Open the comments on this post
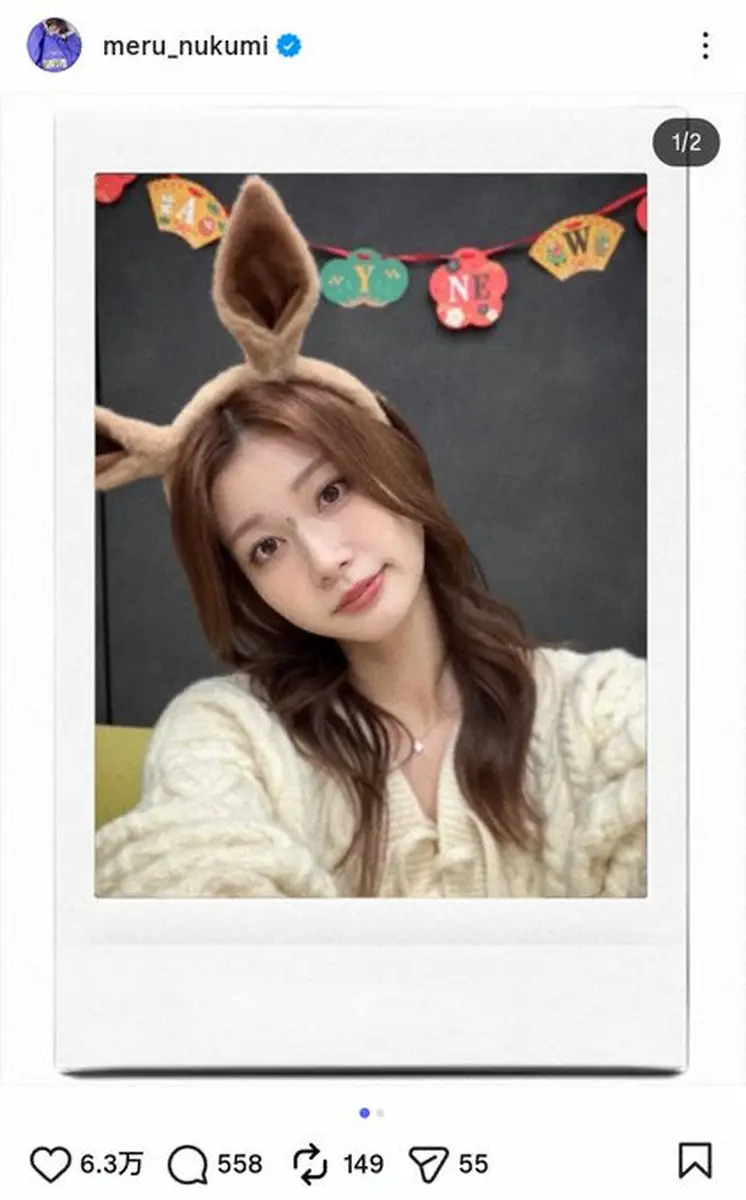 point(187,1163)
